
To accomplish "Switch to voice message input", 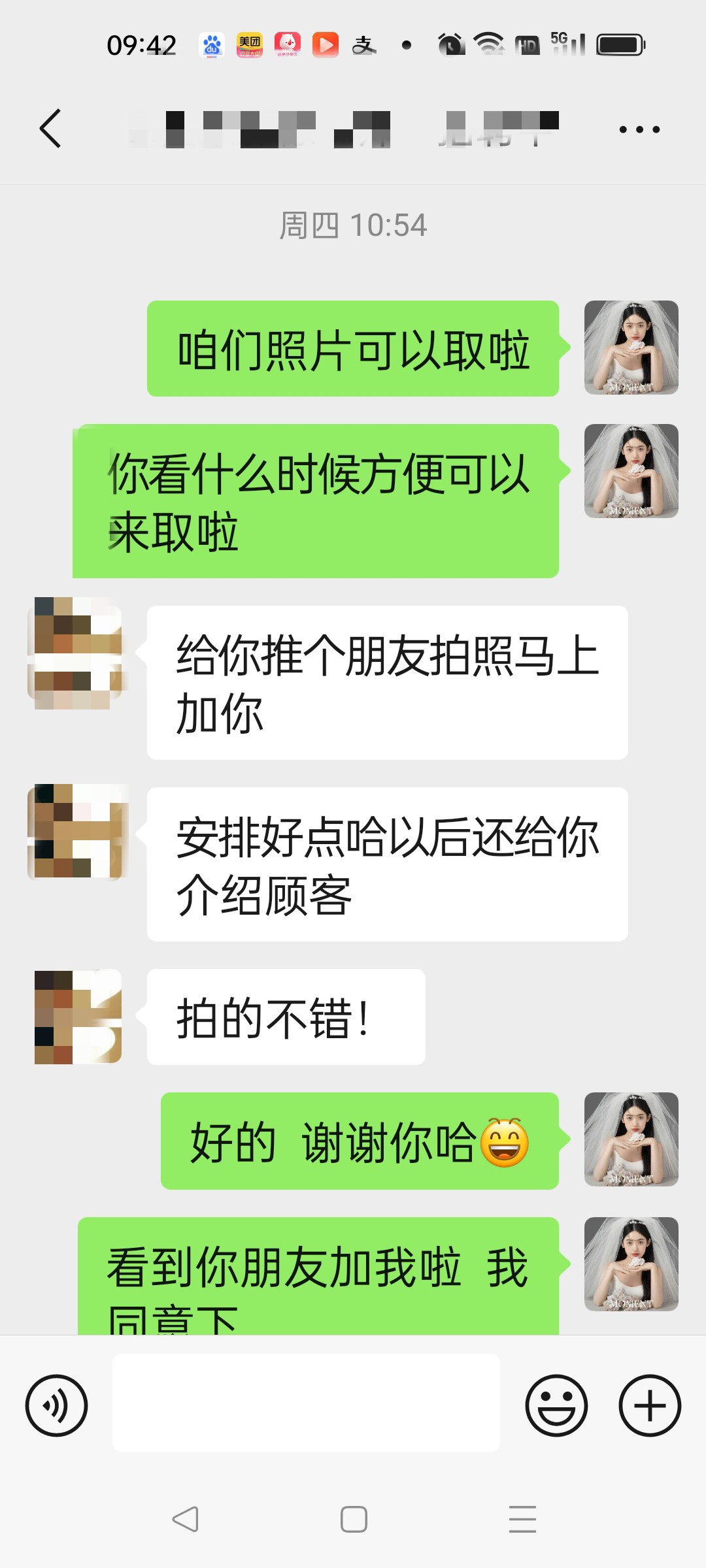I will coord(56,1405).
